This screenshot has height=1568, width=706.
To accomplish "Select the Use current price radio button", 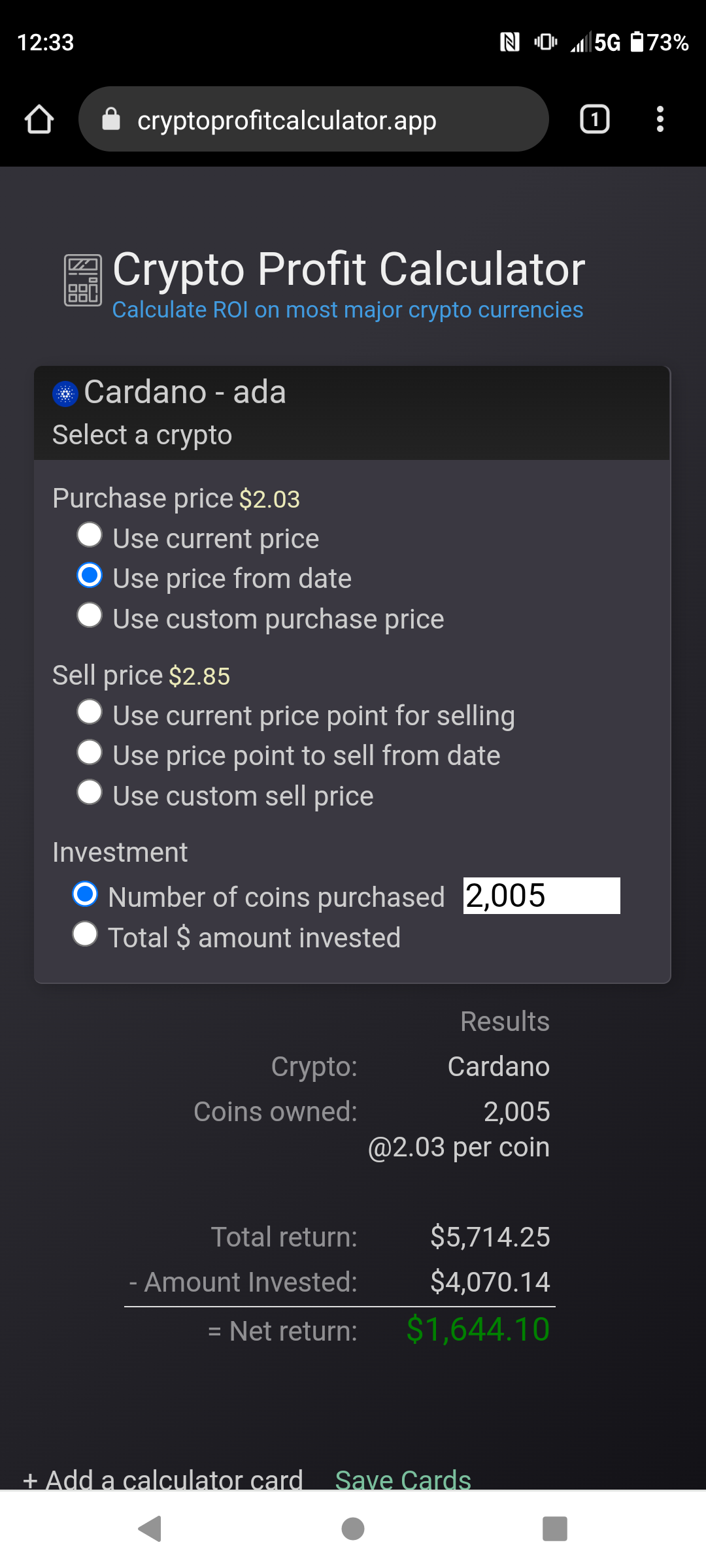I will click(90, 535).
